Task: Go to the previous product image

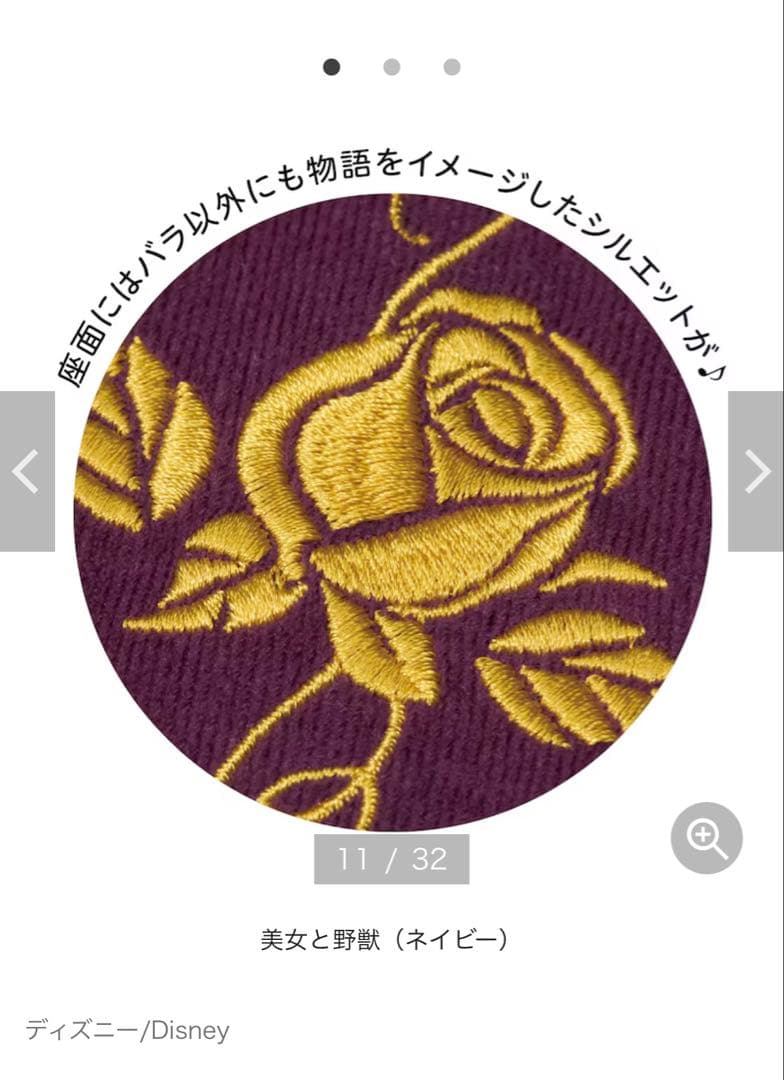Action: coord(27,471)
